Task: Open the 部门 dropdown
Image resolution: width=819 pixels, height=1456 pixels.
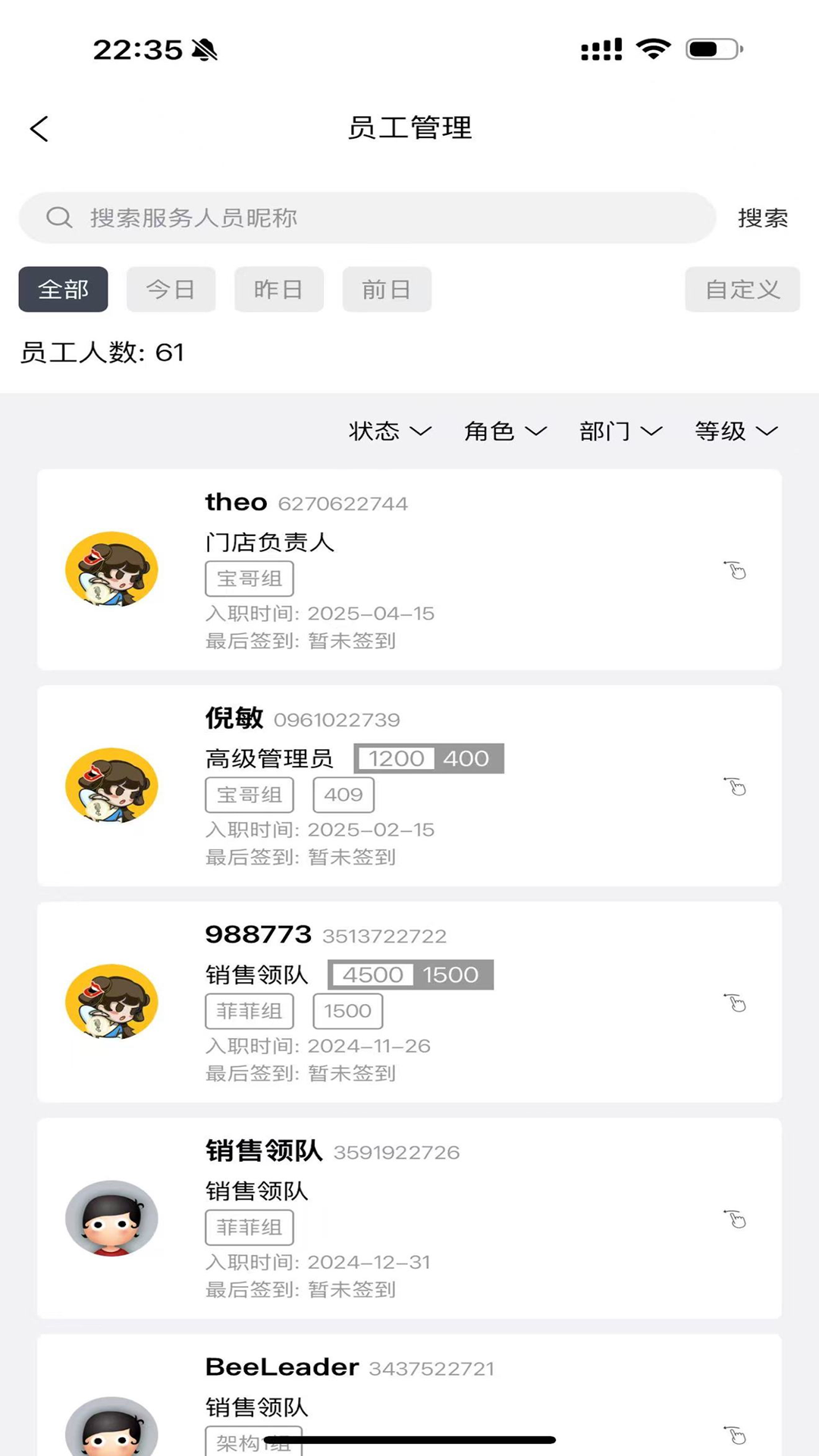Action: (x=620, y=431)
